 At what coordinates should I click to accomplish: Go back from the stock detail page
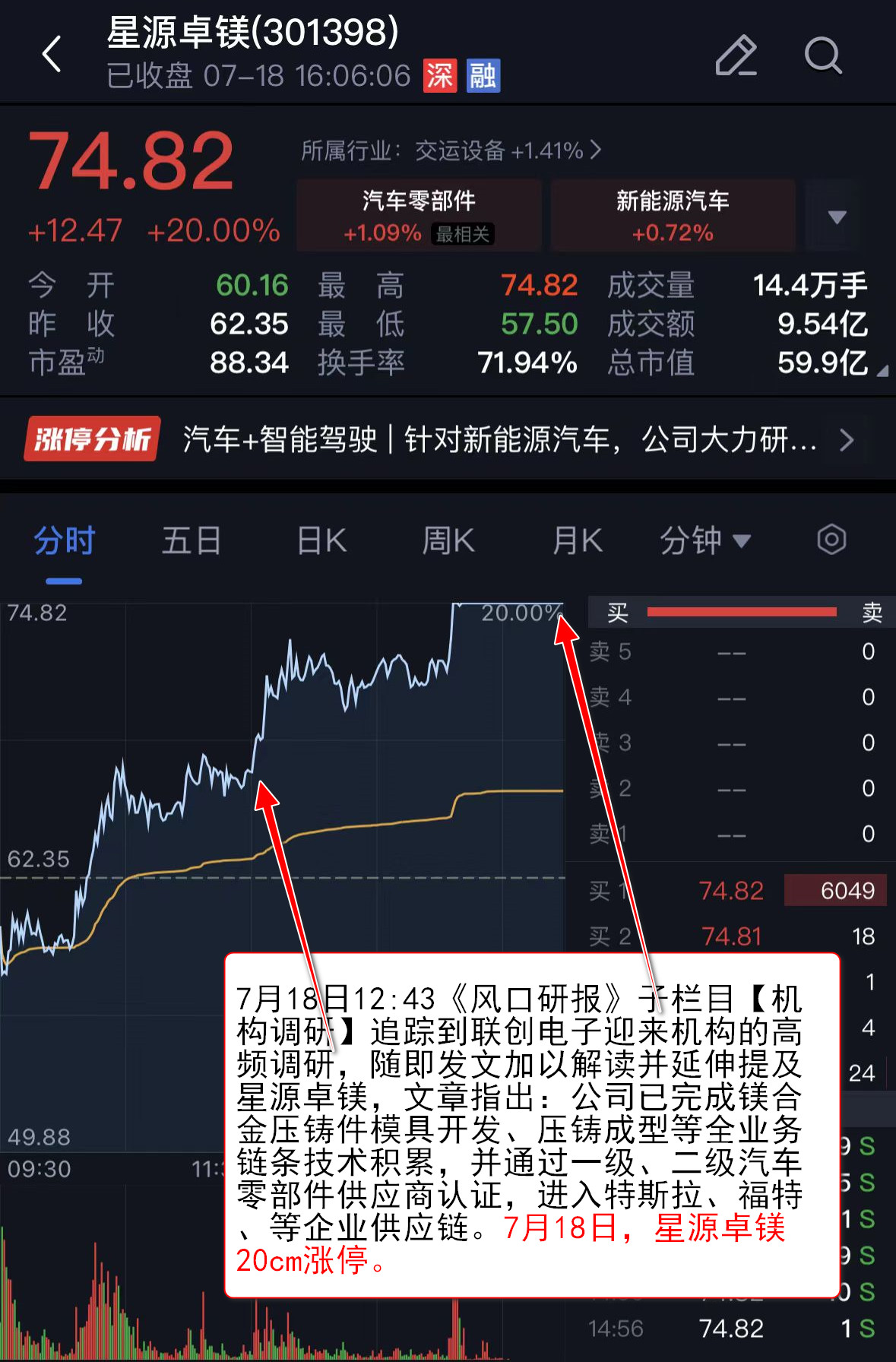(52, 55)
